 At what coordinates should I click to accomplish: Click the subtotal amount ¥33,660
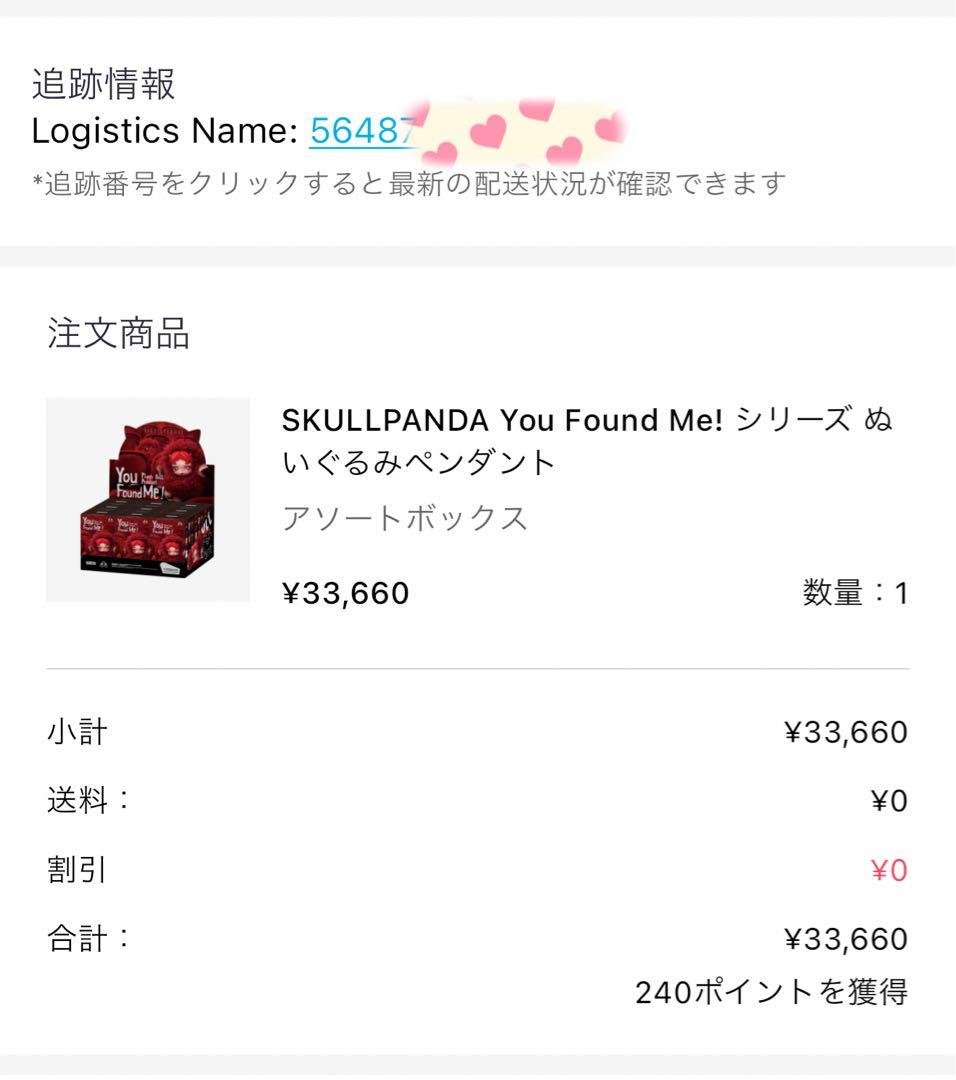coord(846,731)
